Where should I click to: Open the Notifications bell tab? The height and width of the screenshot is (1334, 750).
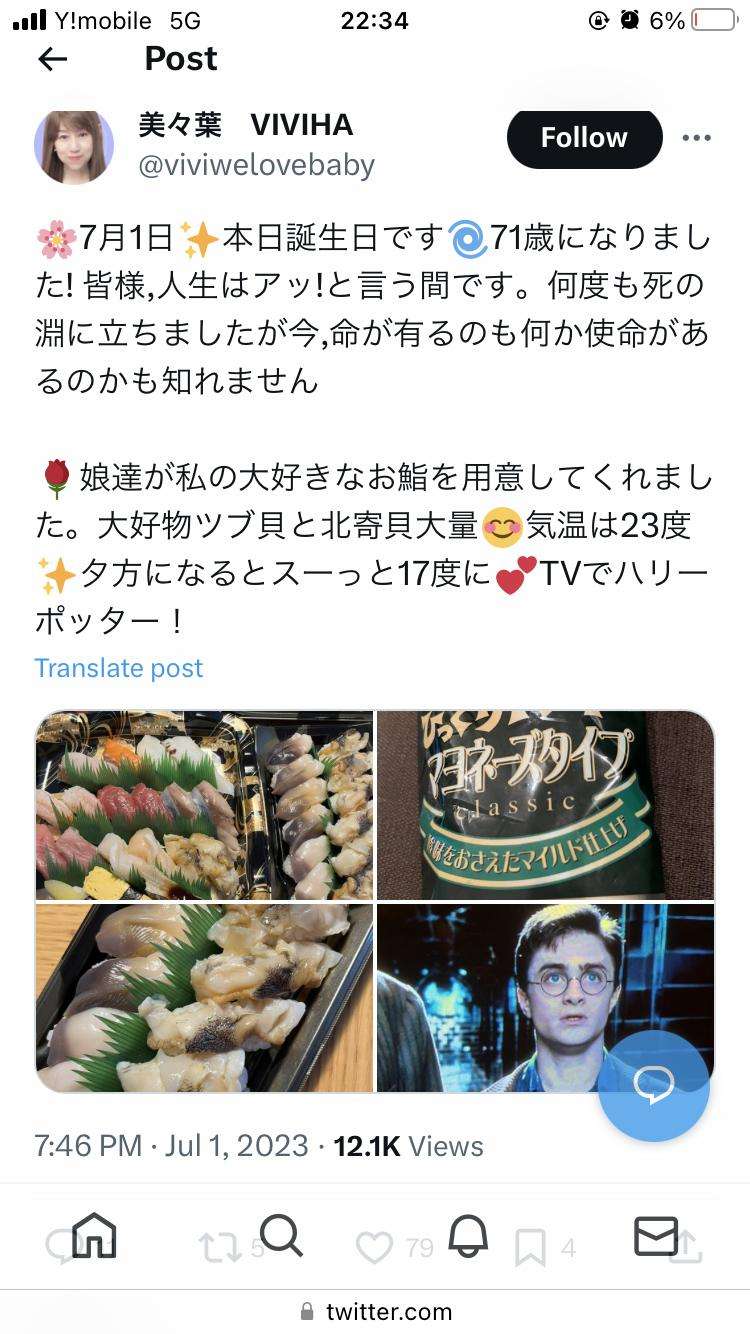[468, 1237]
